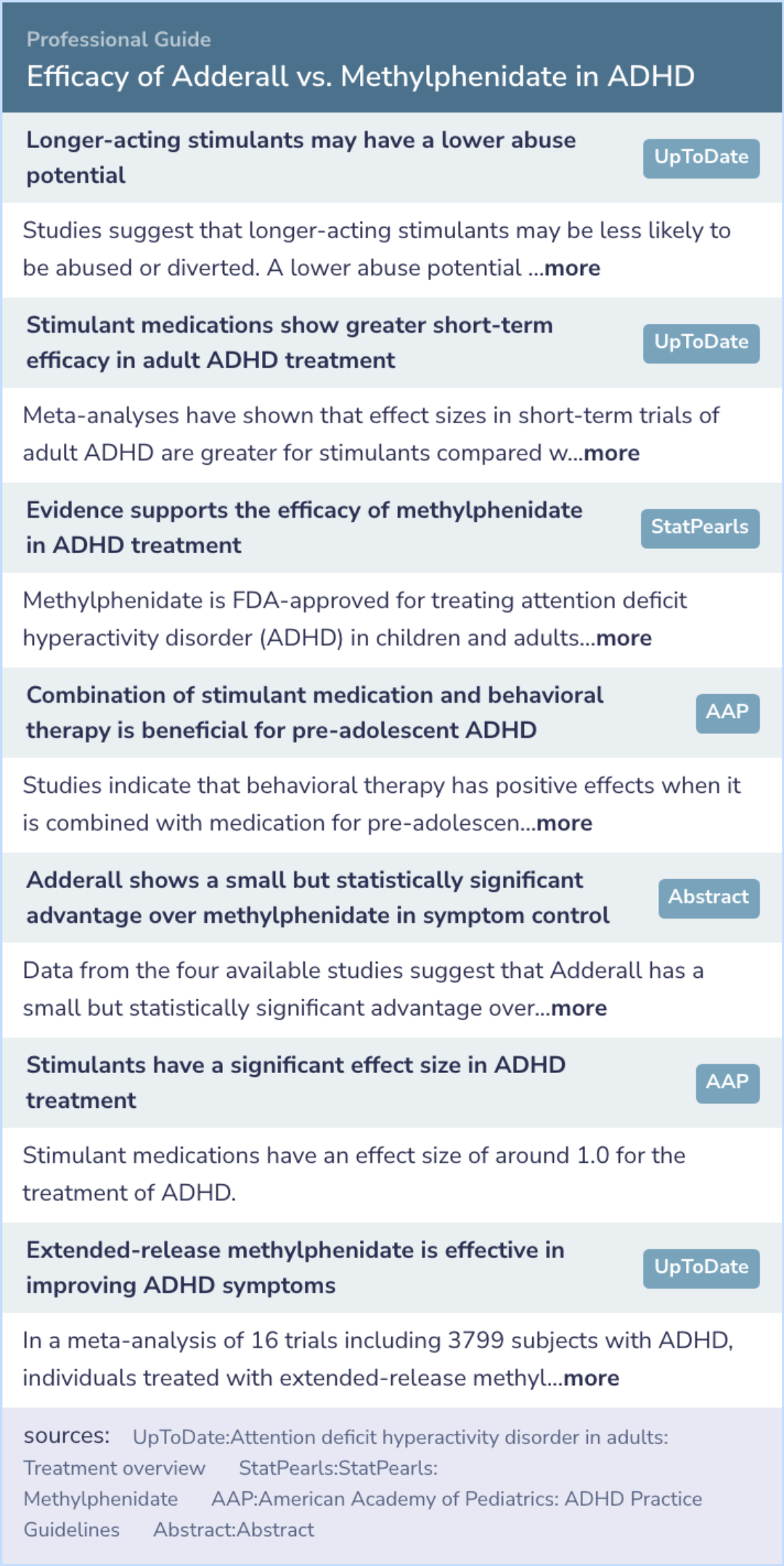
Task: Show more of the 16 trials meta-analysis text
Action: pyautogui.click(x=591, y=1378)
